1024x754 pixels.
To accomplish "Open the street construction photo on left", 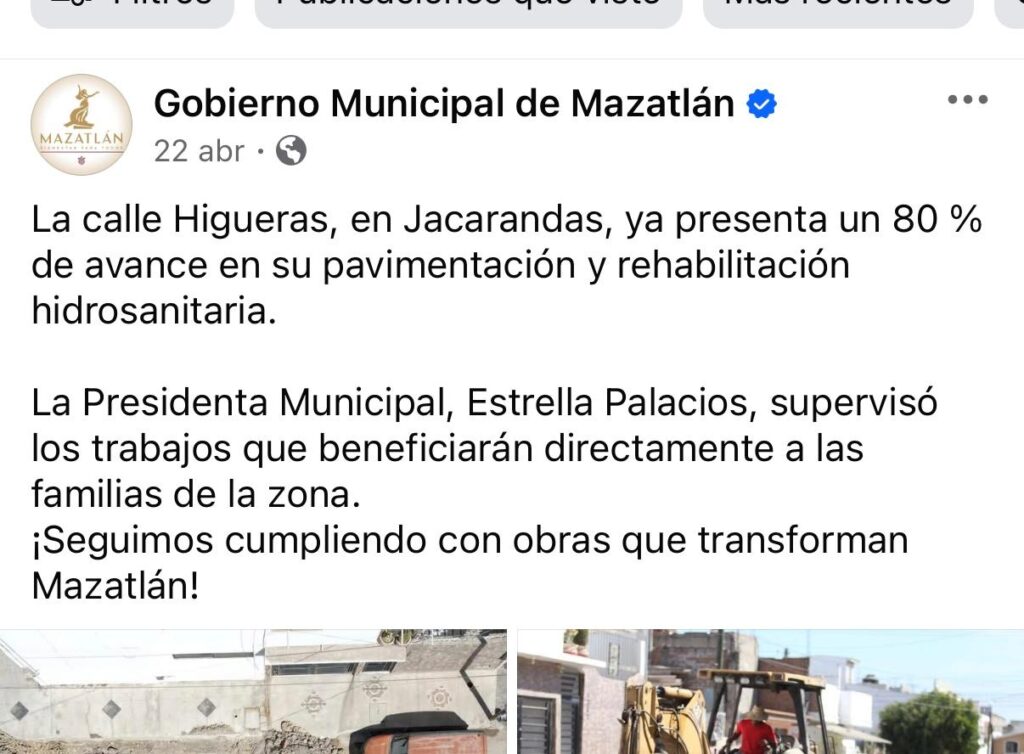I will click(x=253, y=692).
